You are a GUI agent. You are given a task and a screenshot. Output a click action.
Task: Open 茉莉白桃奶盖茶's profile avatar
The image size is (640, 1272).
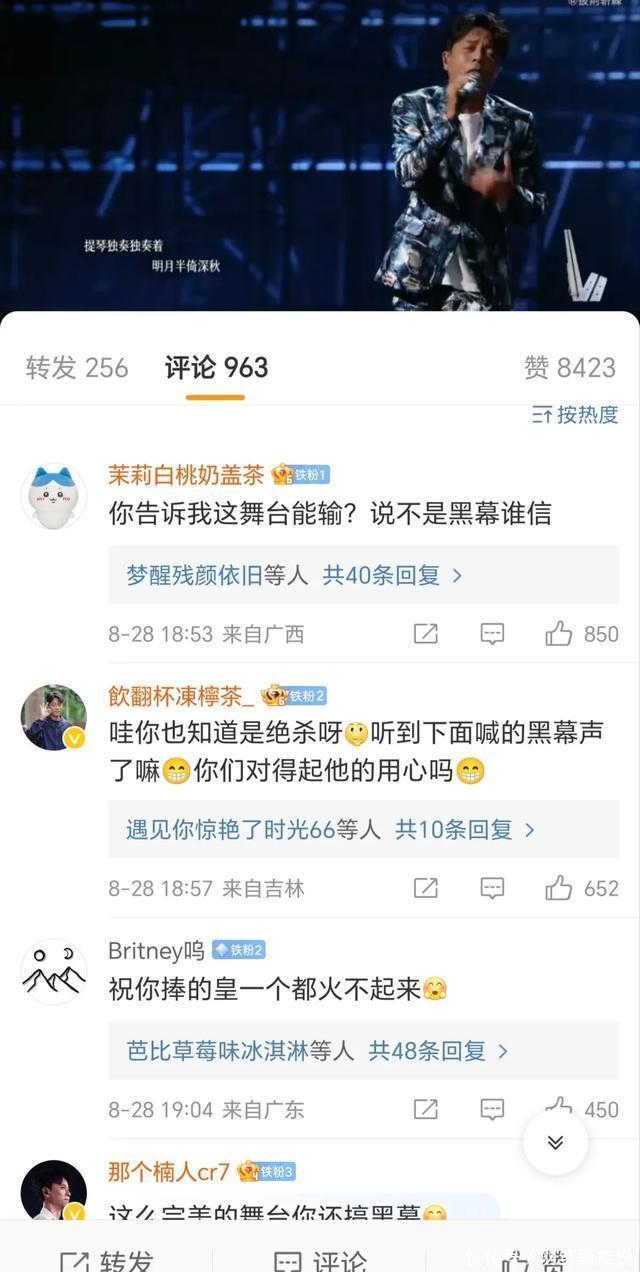coord(54,496)
